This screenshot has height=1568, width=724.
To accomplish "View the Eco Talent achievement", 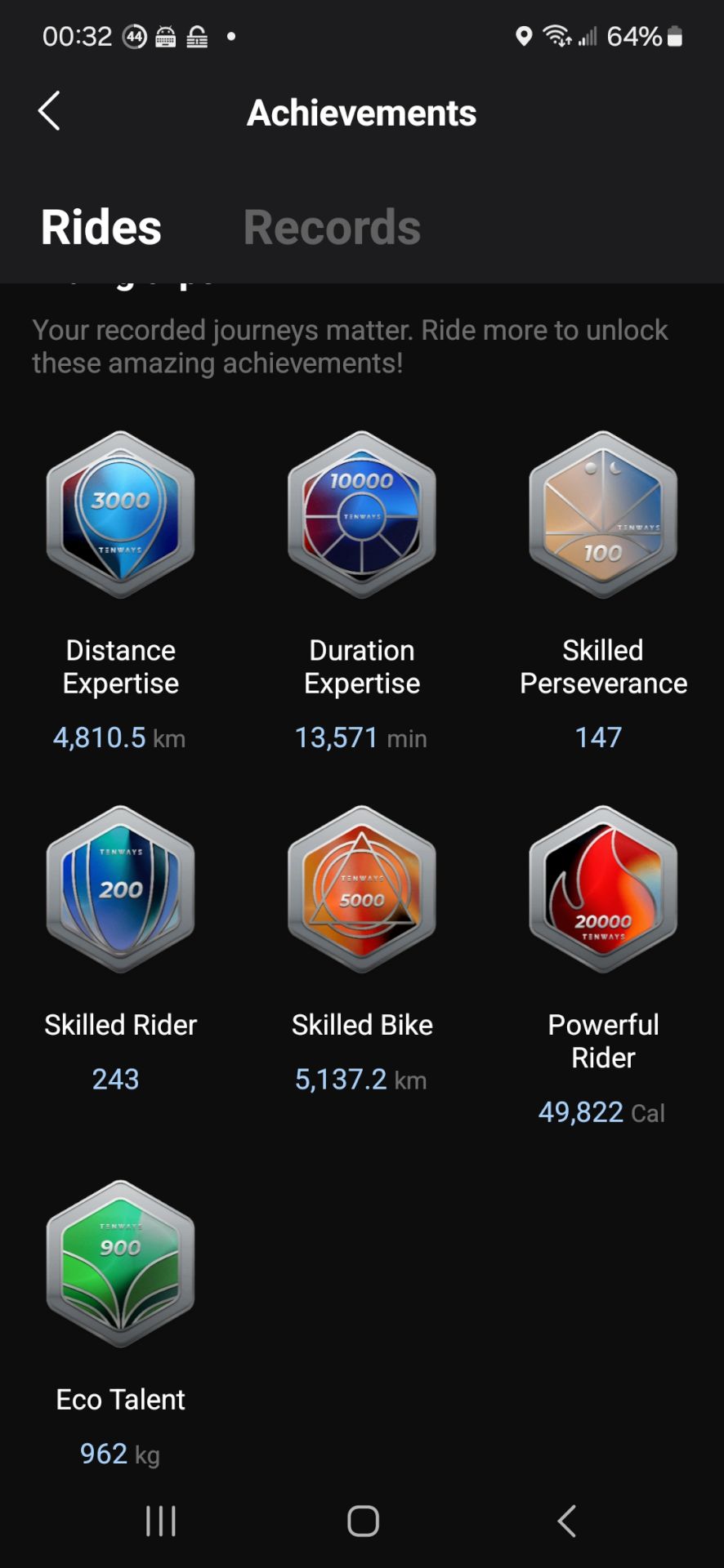I will [121, 1263].
